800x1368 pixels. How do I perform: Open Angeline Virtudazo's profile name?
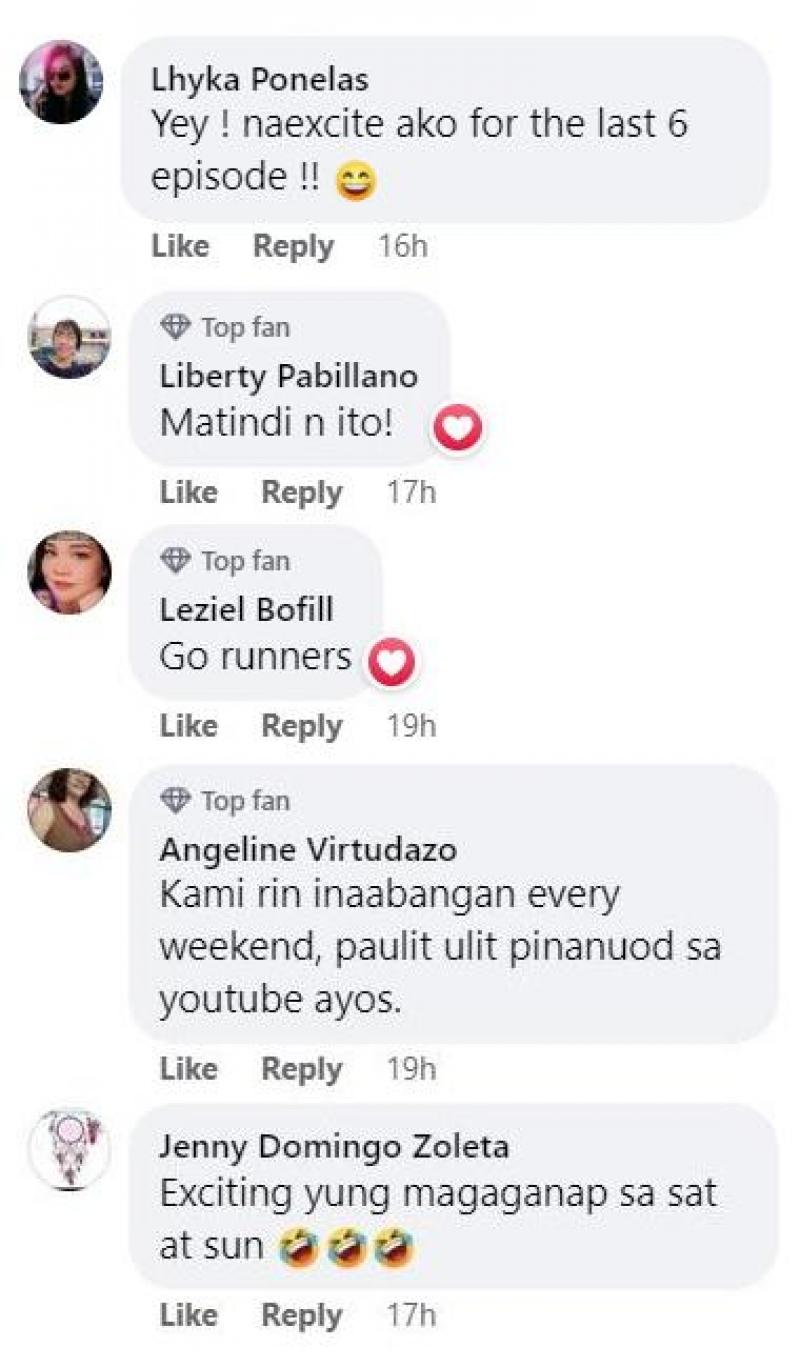(x=308, y=850)
